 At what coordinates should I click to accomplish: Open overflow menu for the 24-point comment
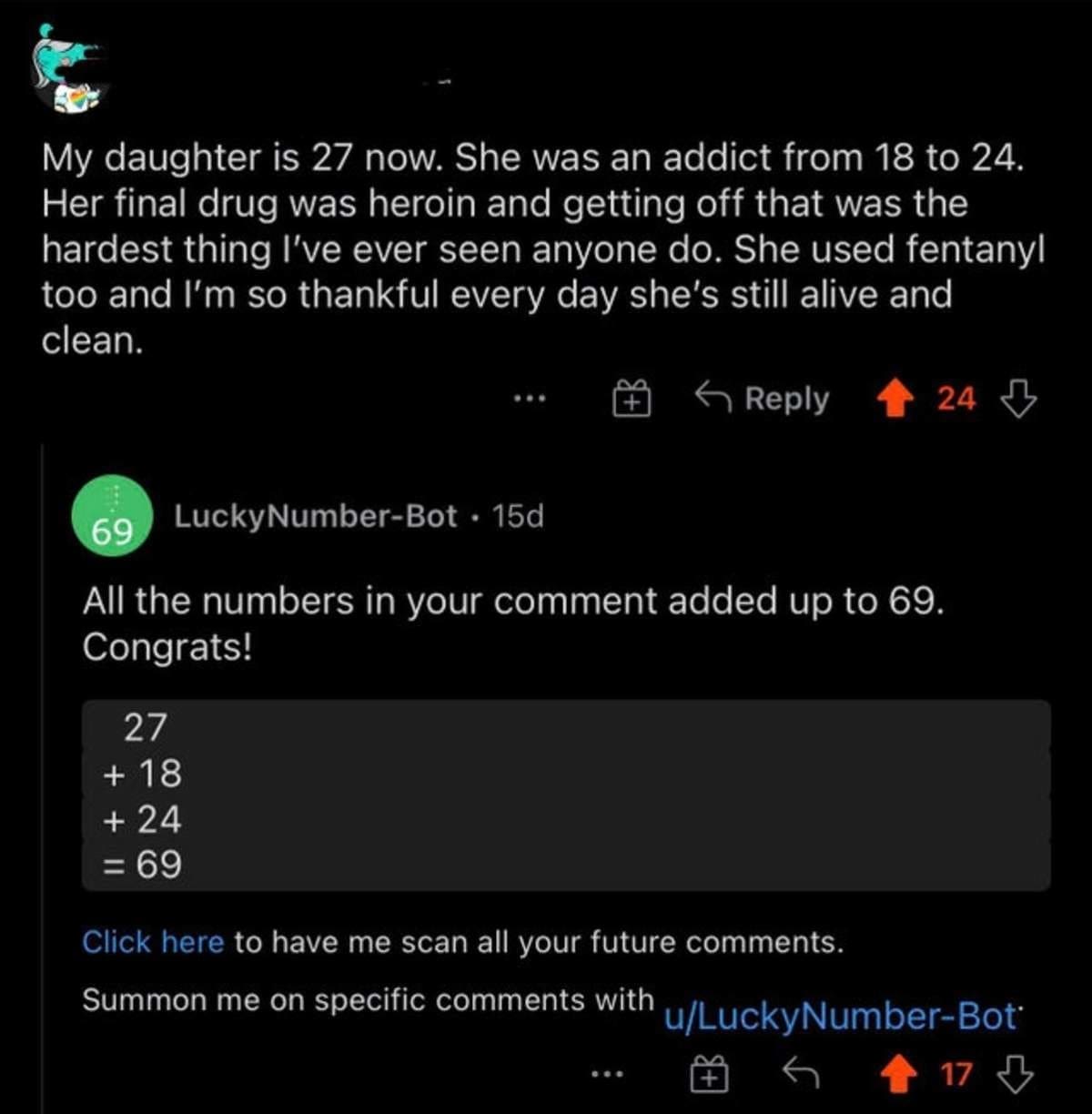[x=529, y=399]
